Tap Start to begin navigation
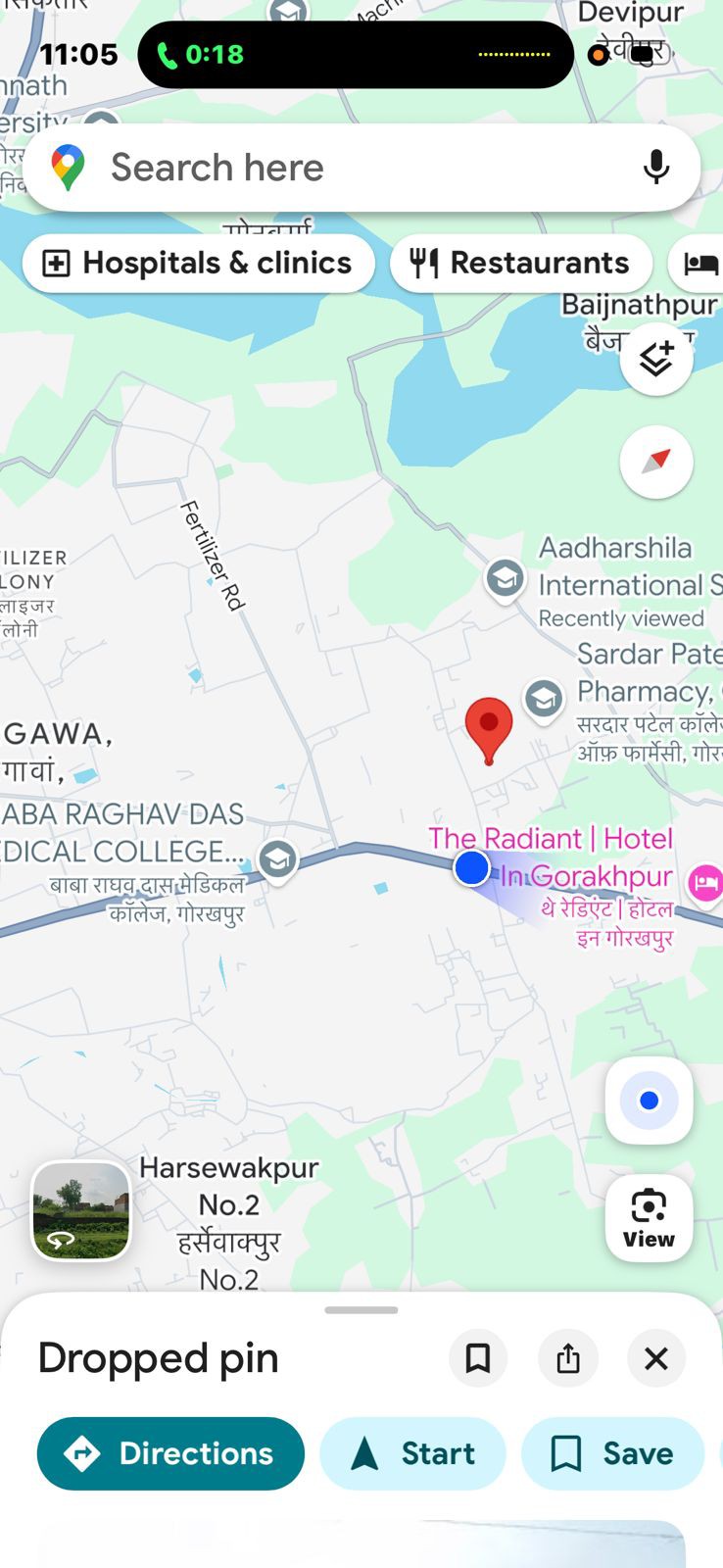The width and height of the screenshot is (723, 1568). click(412, 1453)
